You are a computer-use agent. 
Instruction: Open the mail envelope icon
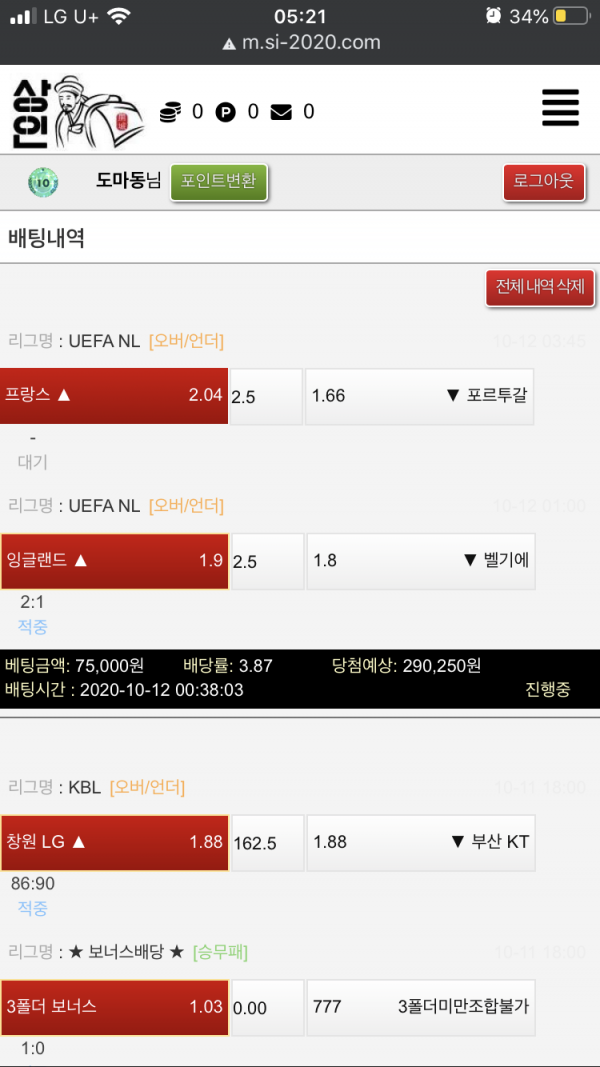[x=281, y=112]
